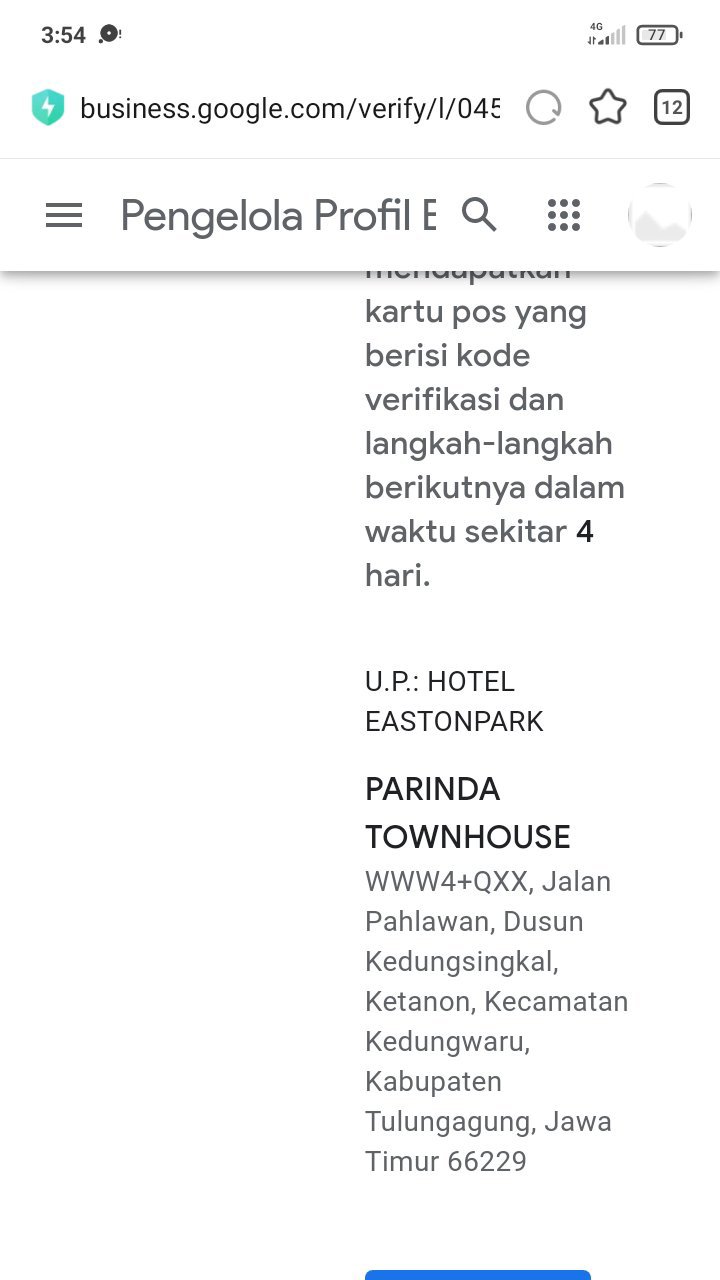Tap the browser security shield icon
Image resolution: width=720 pixels, height=1280 pixels.
coord(48,108)
